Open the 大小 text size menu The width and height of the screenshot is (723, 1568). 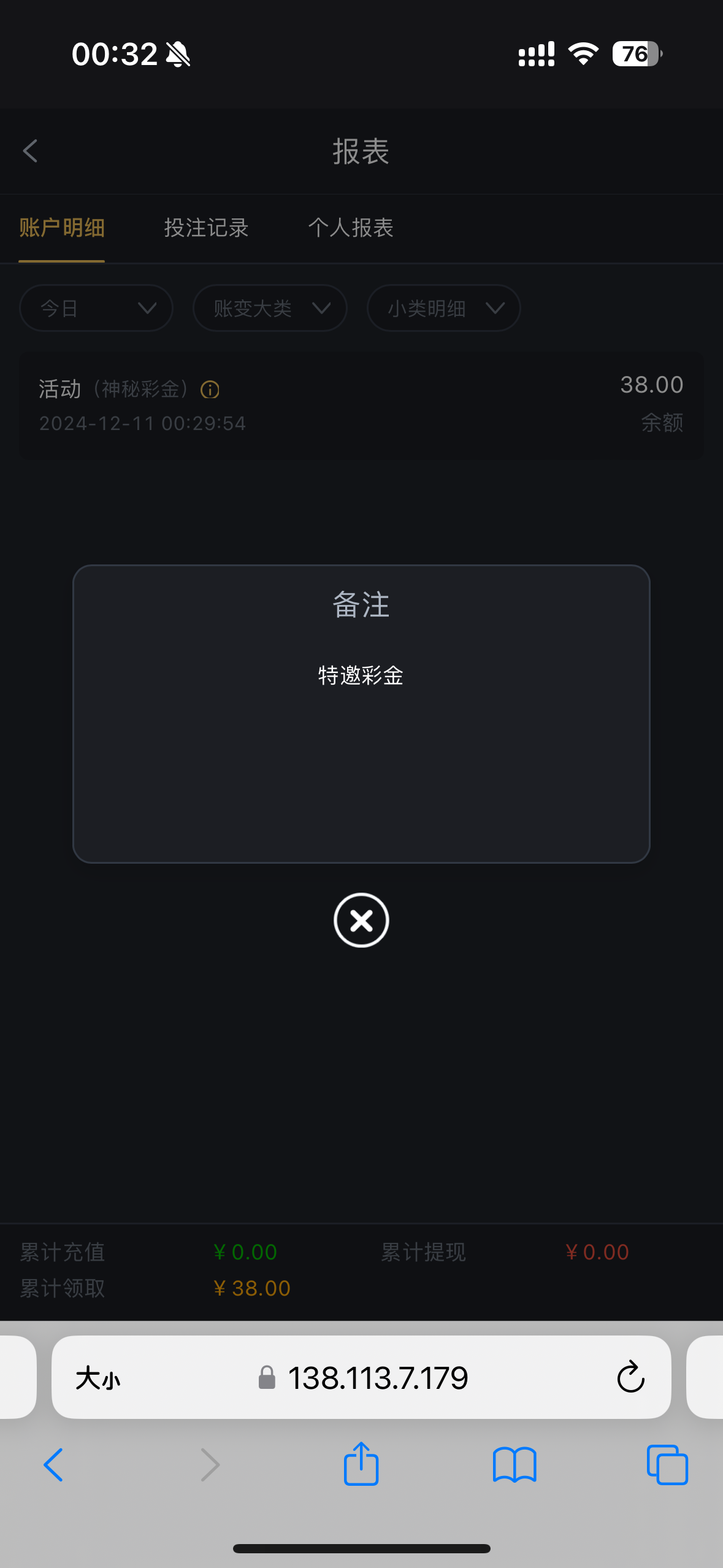tap(98, 1378)
